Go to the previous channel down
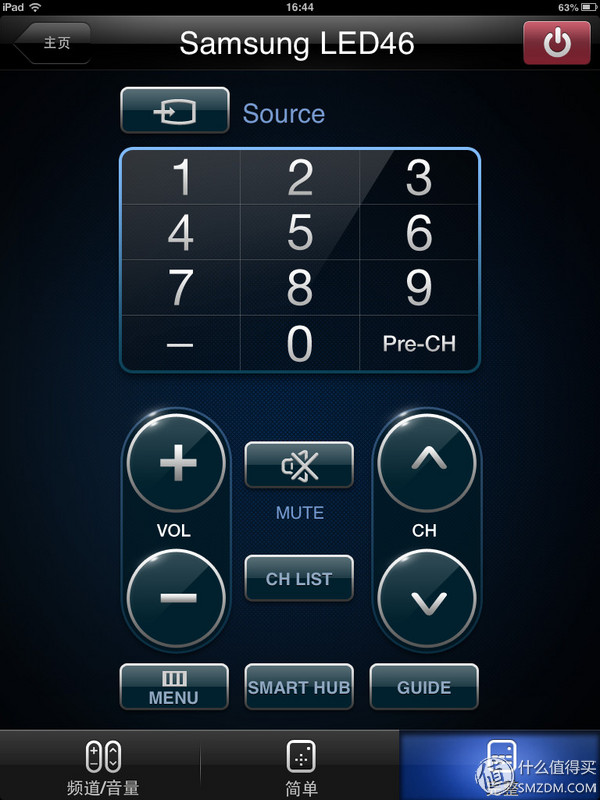This screenshot has height=800, width=600. click(427, 600)
